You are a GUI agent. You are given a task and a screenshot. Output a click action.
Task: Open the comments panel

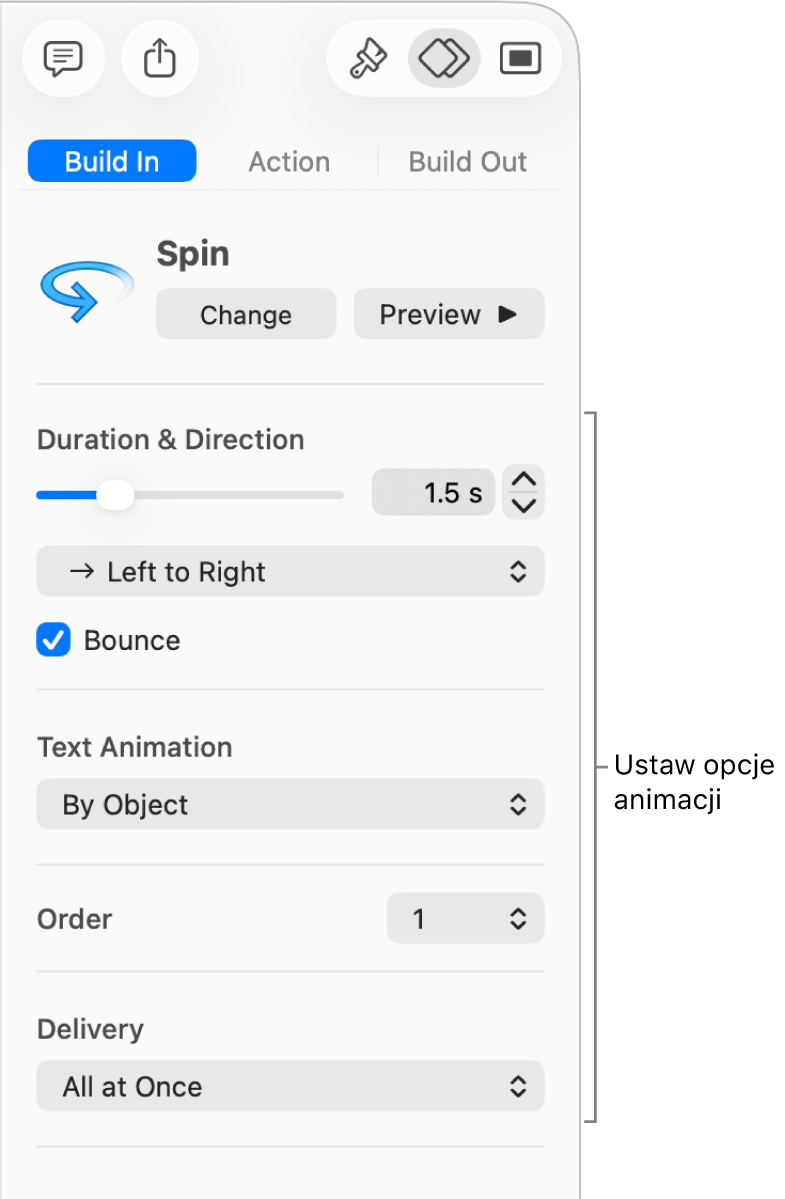click(x=62, y=59)
